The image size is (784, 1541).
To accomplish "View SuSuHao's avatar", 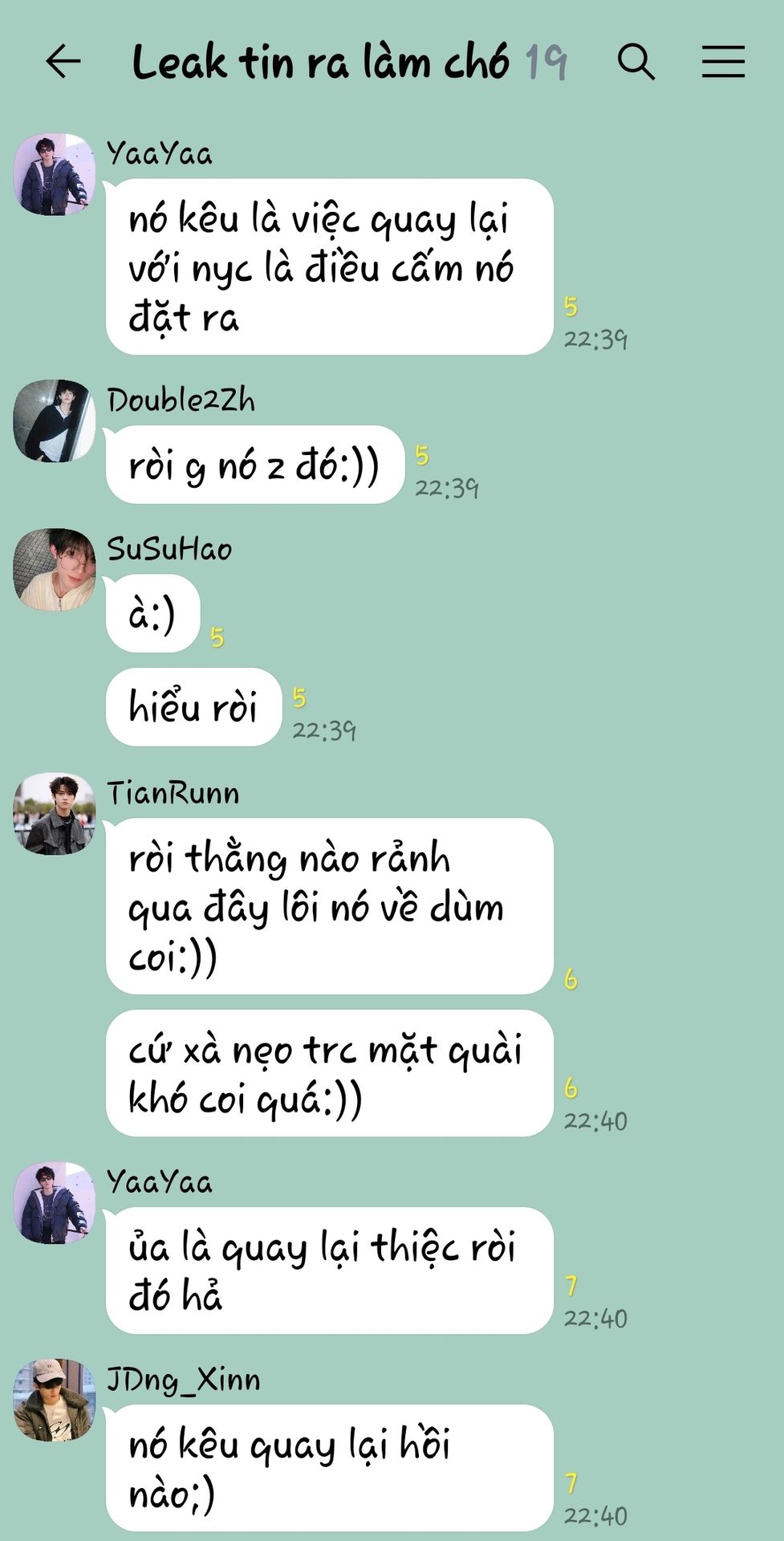I will (55, 569).
